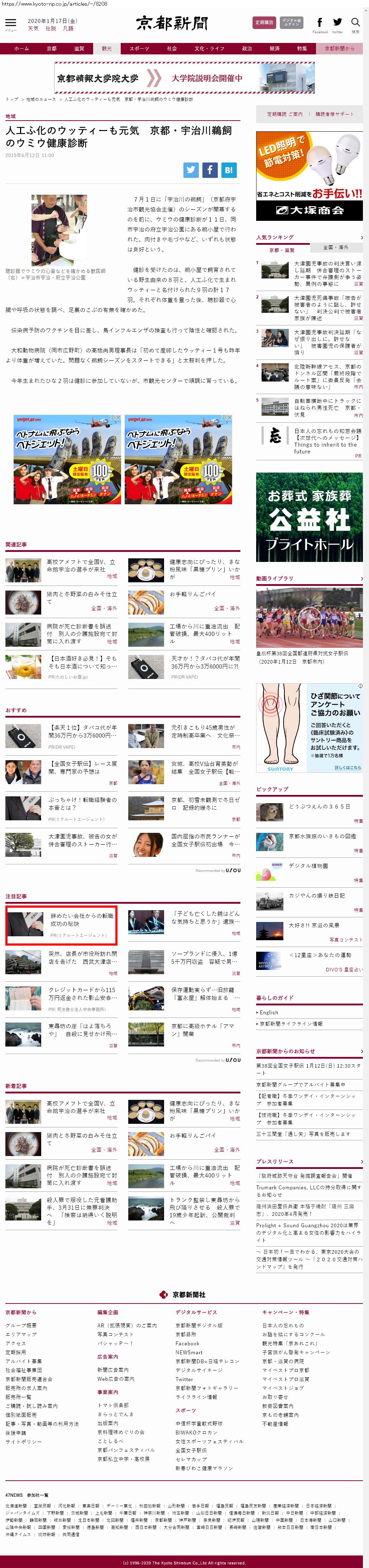Open the hamburger menu button
The height and width of the screenshot is (1568, 369).
[x=11, y=23]
